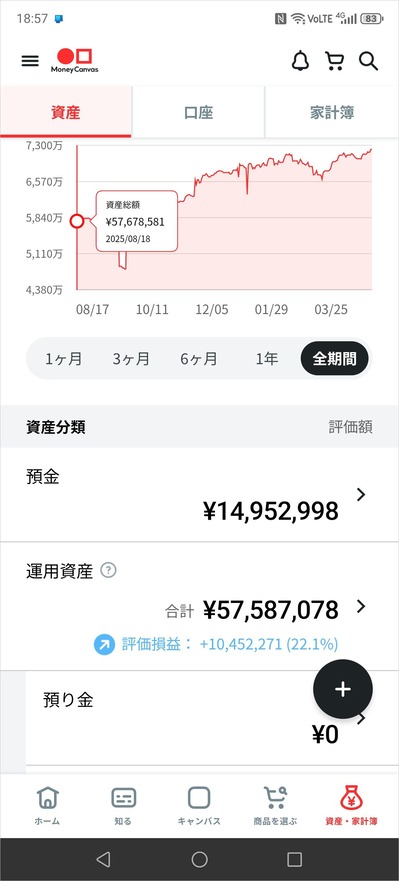Select the 資産 tab
This screenshot has width=399, height=881.
pos(66,112)
